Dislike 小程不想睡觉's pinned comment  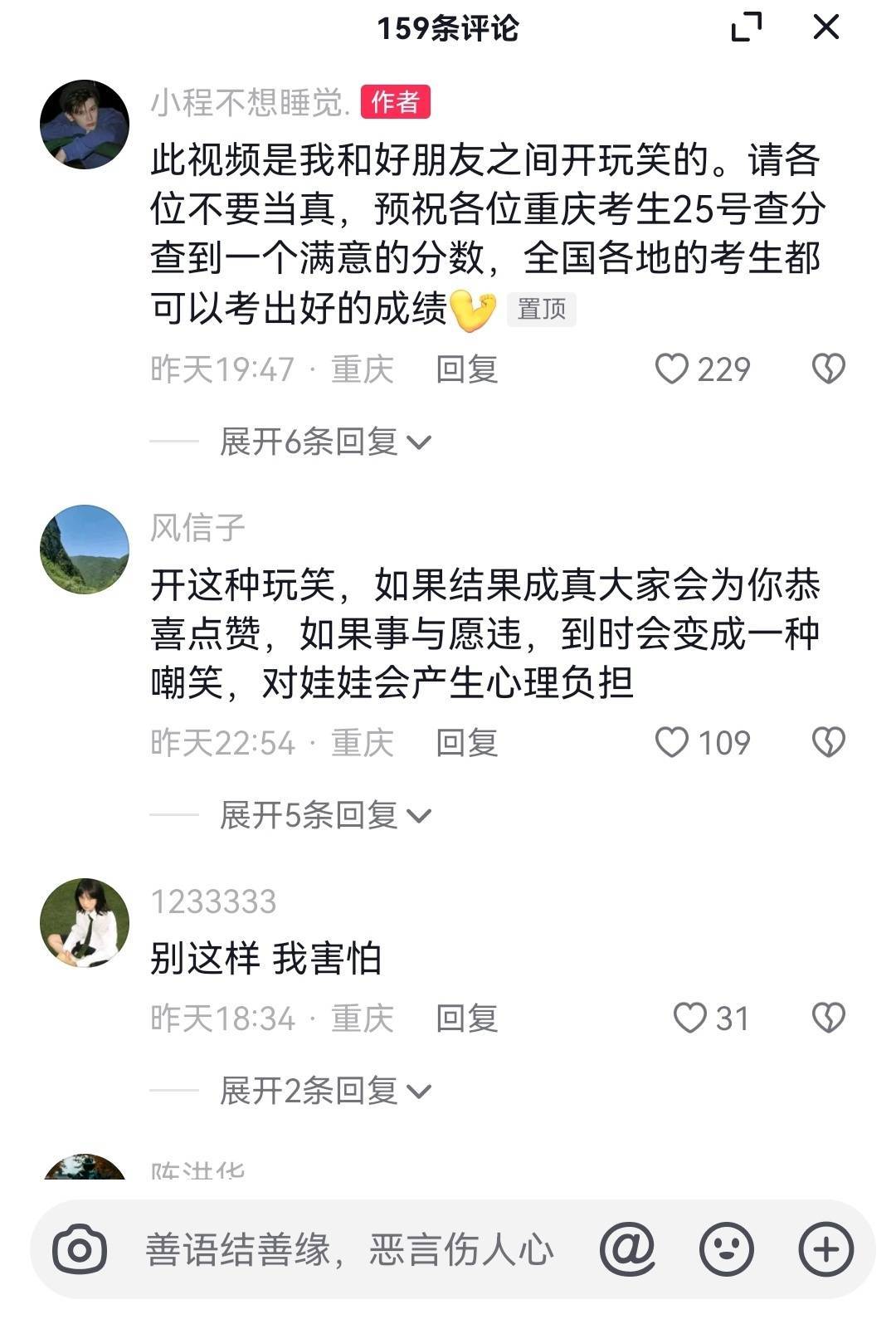click(x=828, y=369)
